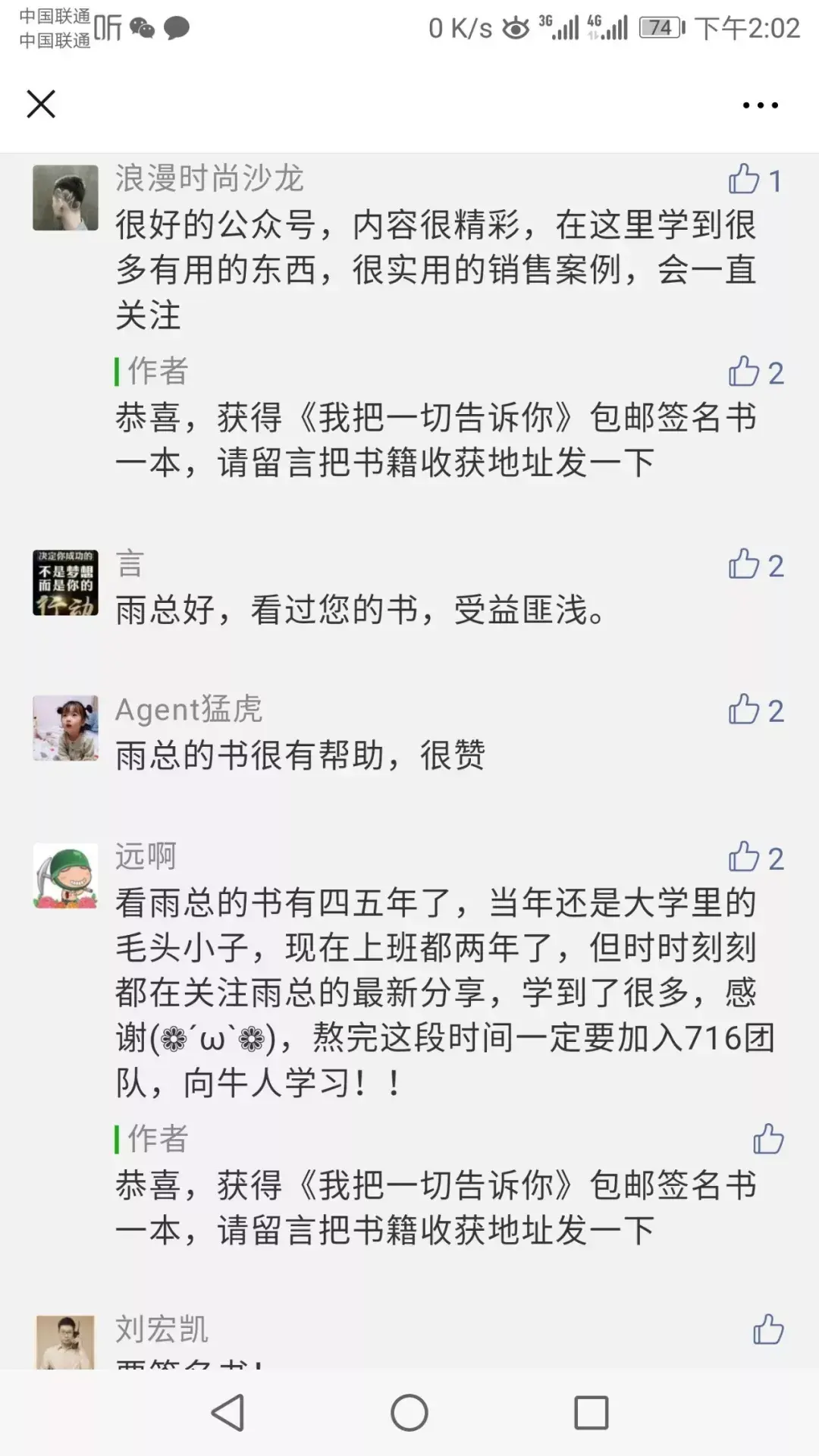Close the article page with X

[x=41, y=104]
